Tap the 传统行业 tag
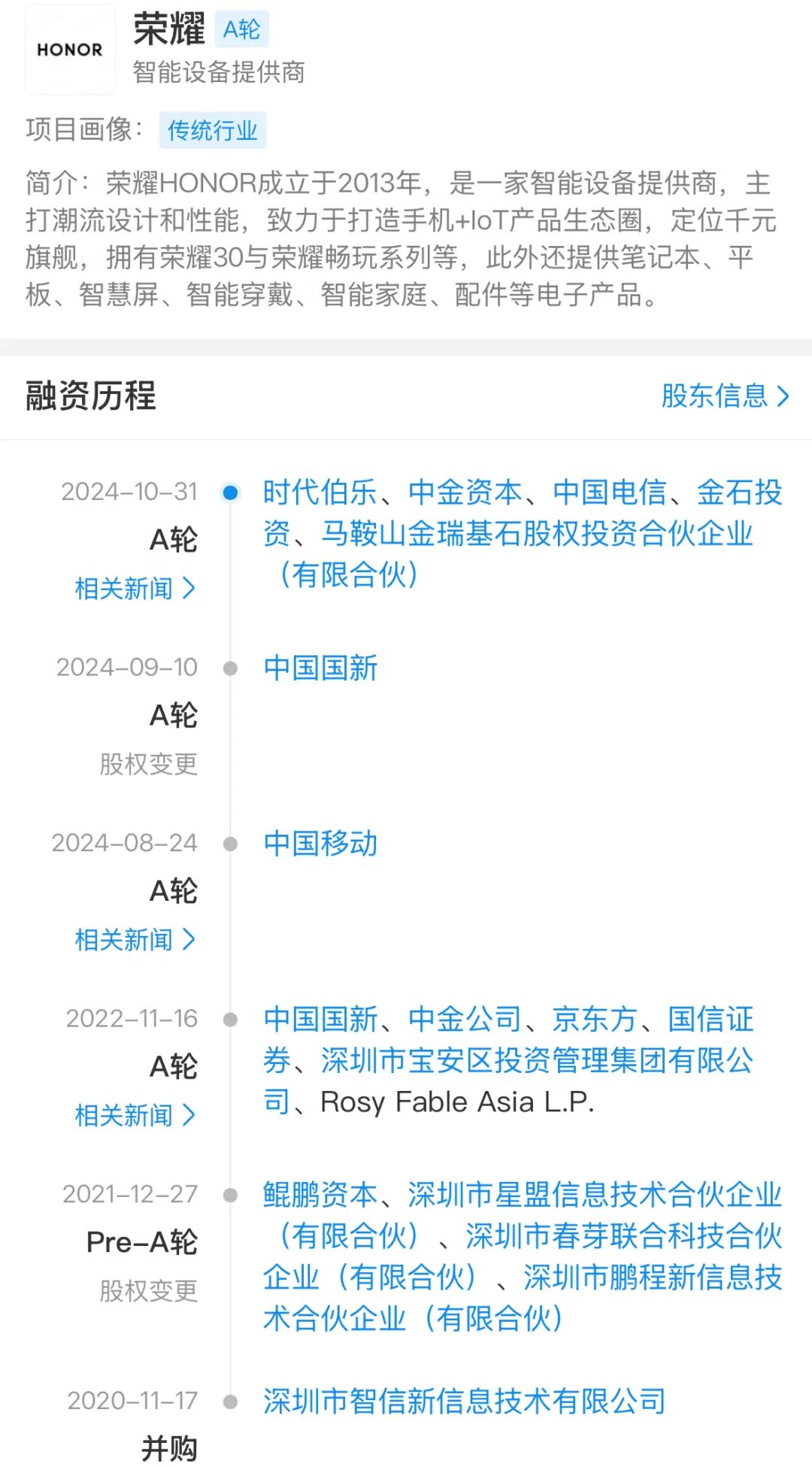This screenshot has height=1467, width=812. [x=212, y=130]
